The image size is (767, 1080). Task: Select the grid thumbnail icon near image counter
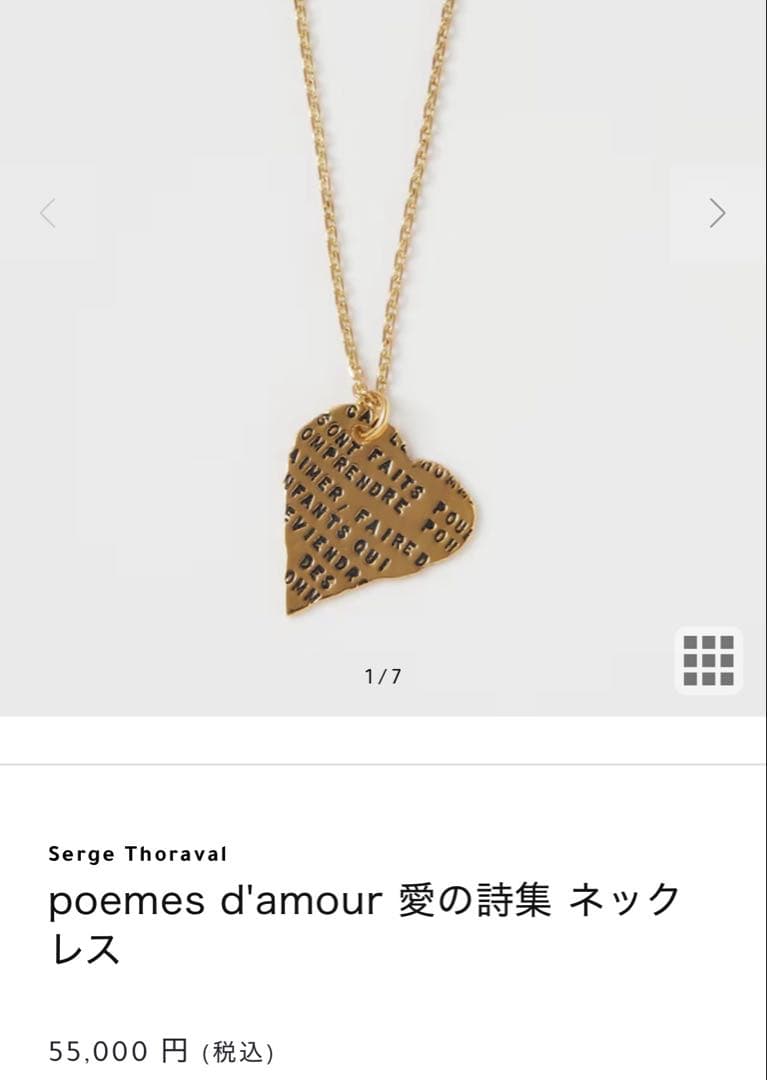[x=706, y=659]
